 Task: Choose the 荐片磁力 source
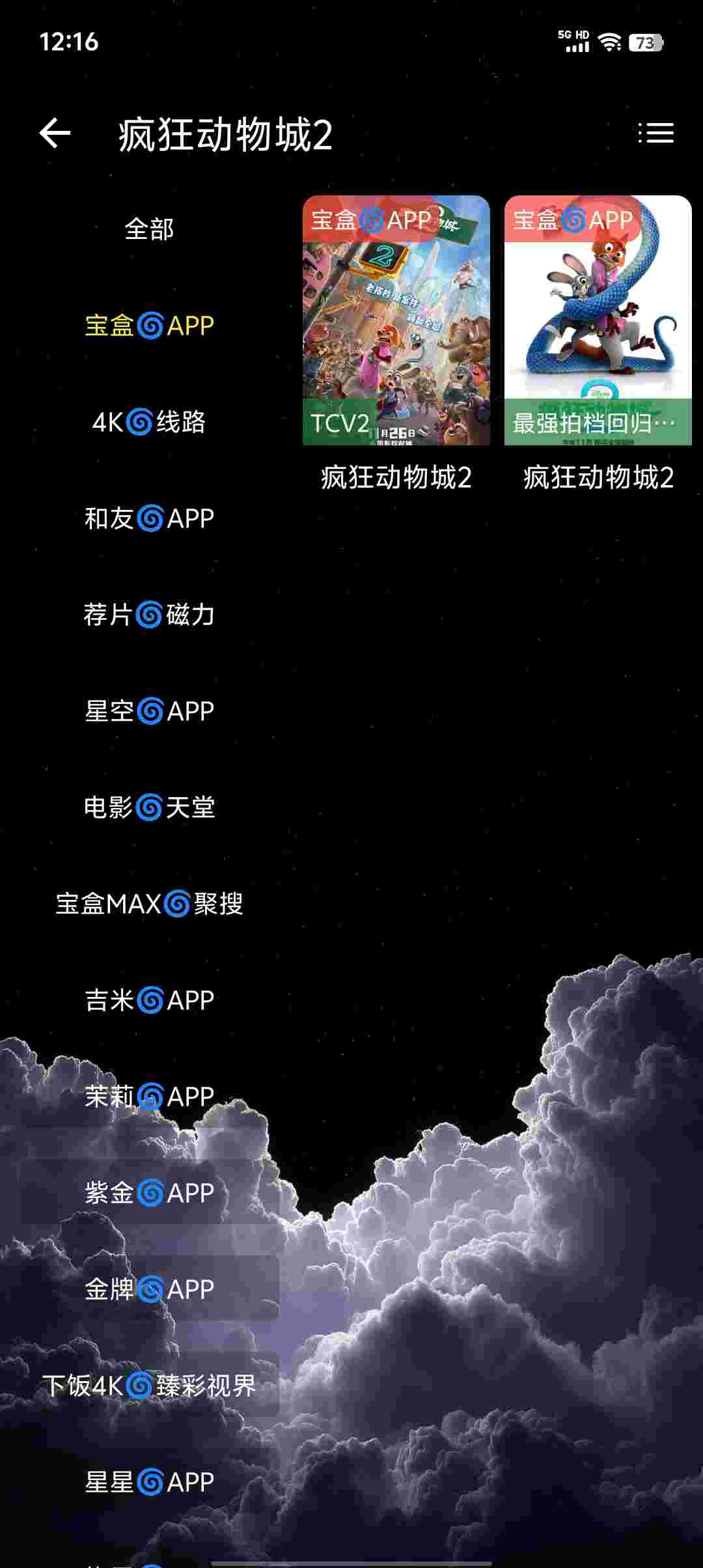[x=149, y=615]
